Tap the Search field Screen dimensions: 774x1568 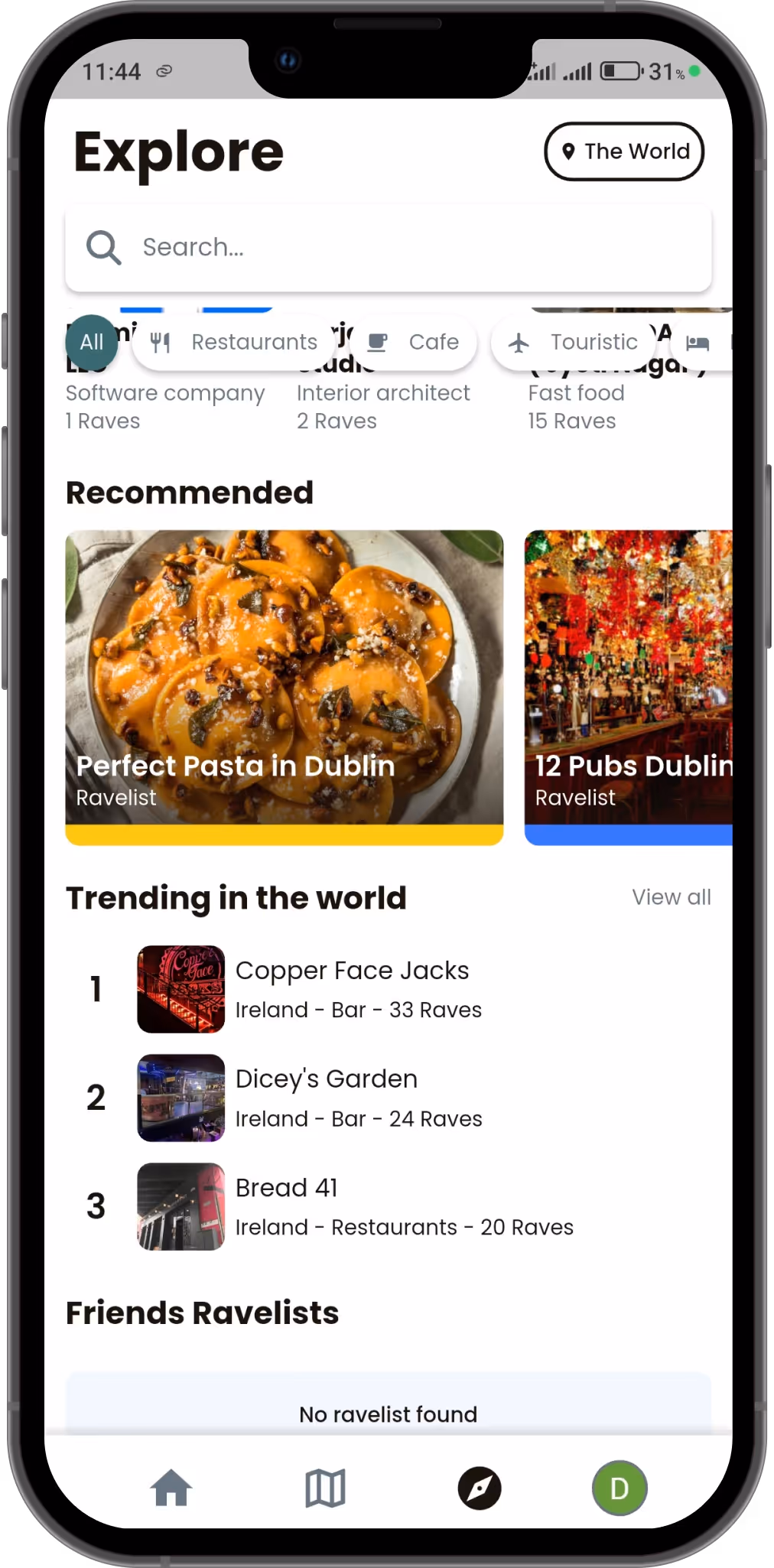click(389, 248)
